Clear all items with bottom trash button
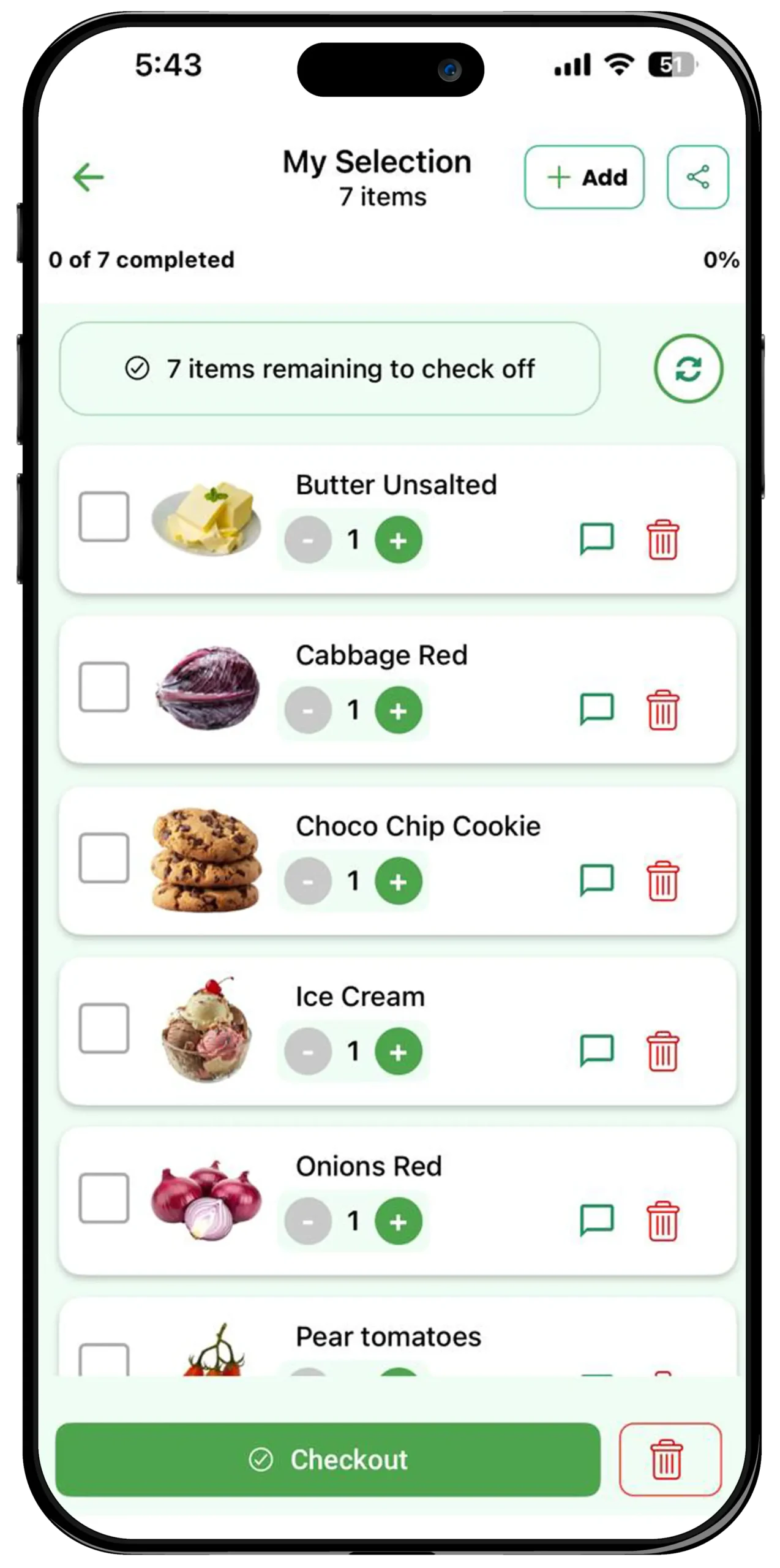The image size is (780, 1568). (x=670, y=1460)
